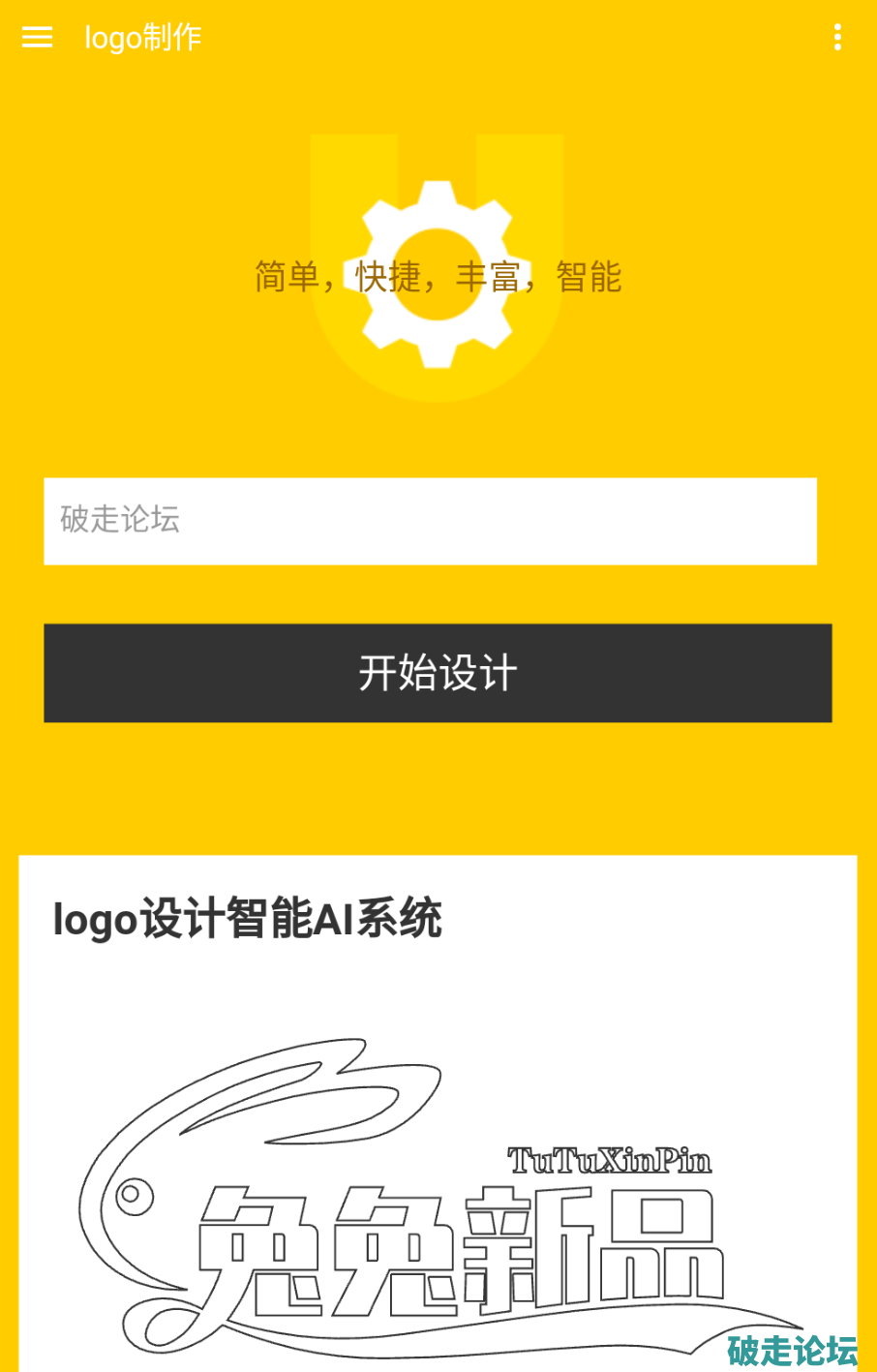Open the three-dot overflow menu
Viewport: 877px width, 1372px height.
click(x=837, y=37)
